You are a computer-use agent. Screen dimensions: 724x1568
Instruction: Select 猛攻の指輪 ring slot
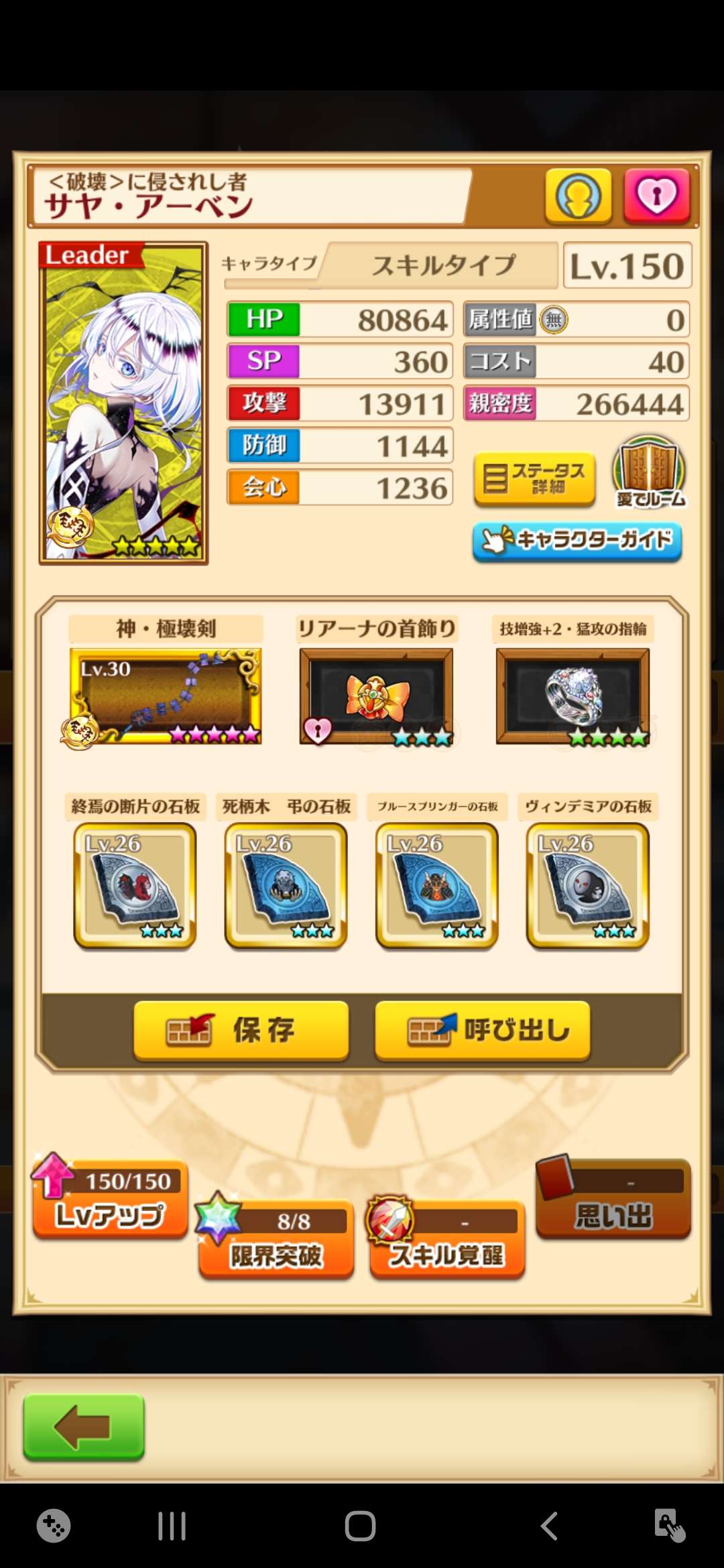tap(572, 696)
